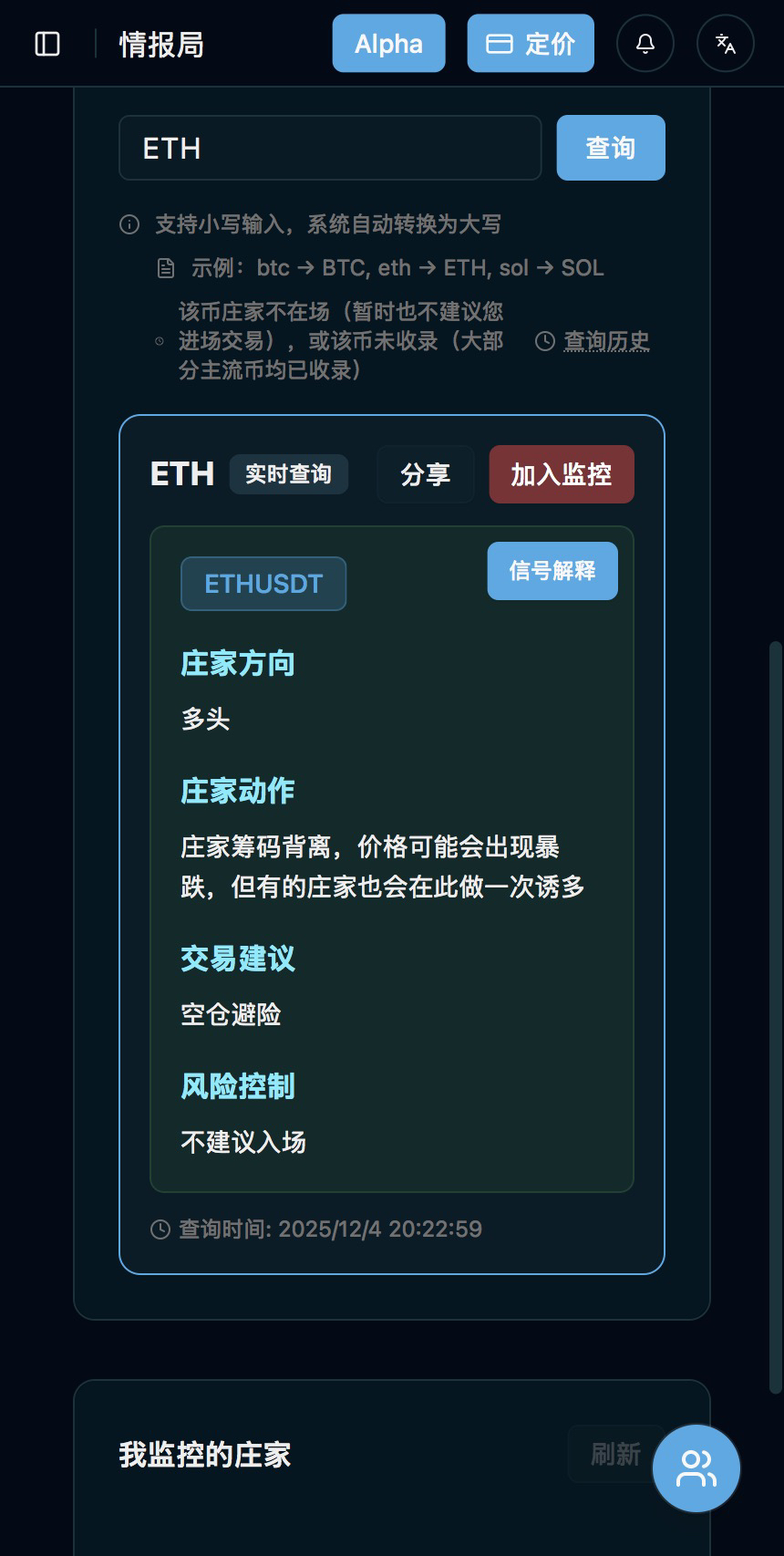Toggle the sidebar panel icon

pyautogui.click(x=47, y=44)
